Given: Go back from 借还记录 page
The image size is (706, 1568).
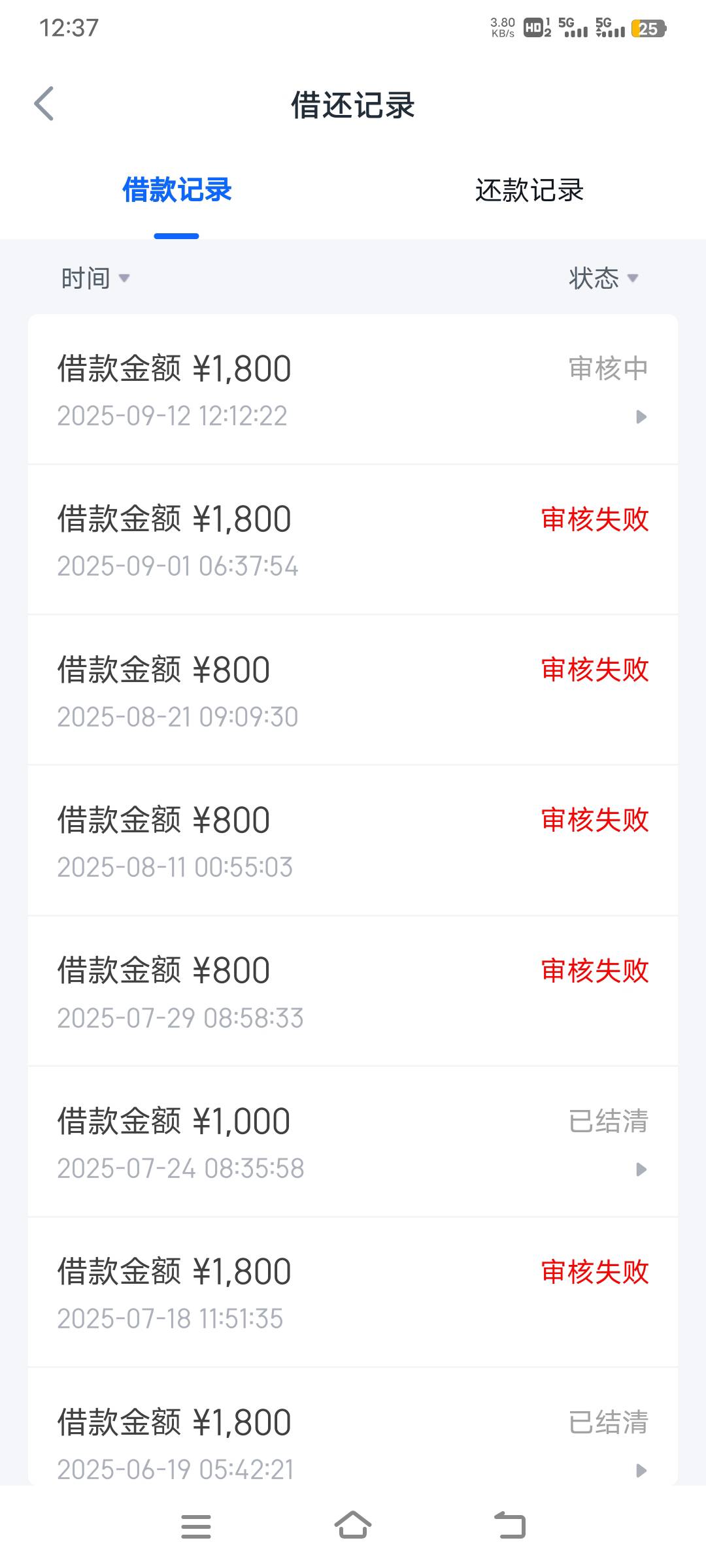Looking at the screenshot, I should pyautogui.click(x=44, y=104).
